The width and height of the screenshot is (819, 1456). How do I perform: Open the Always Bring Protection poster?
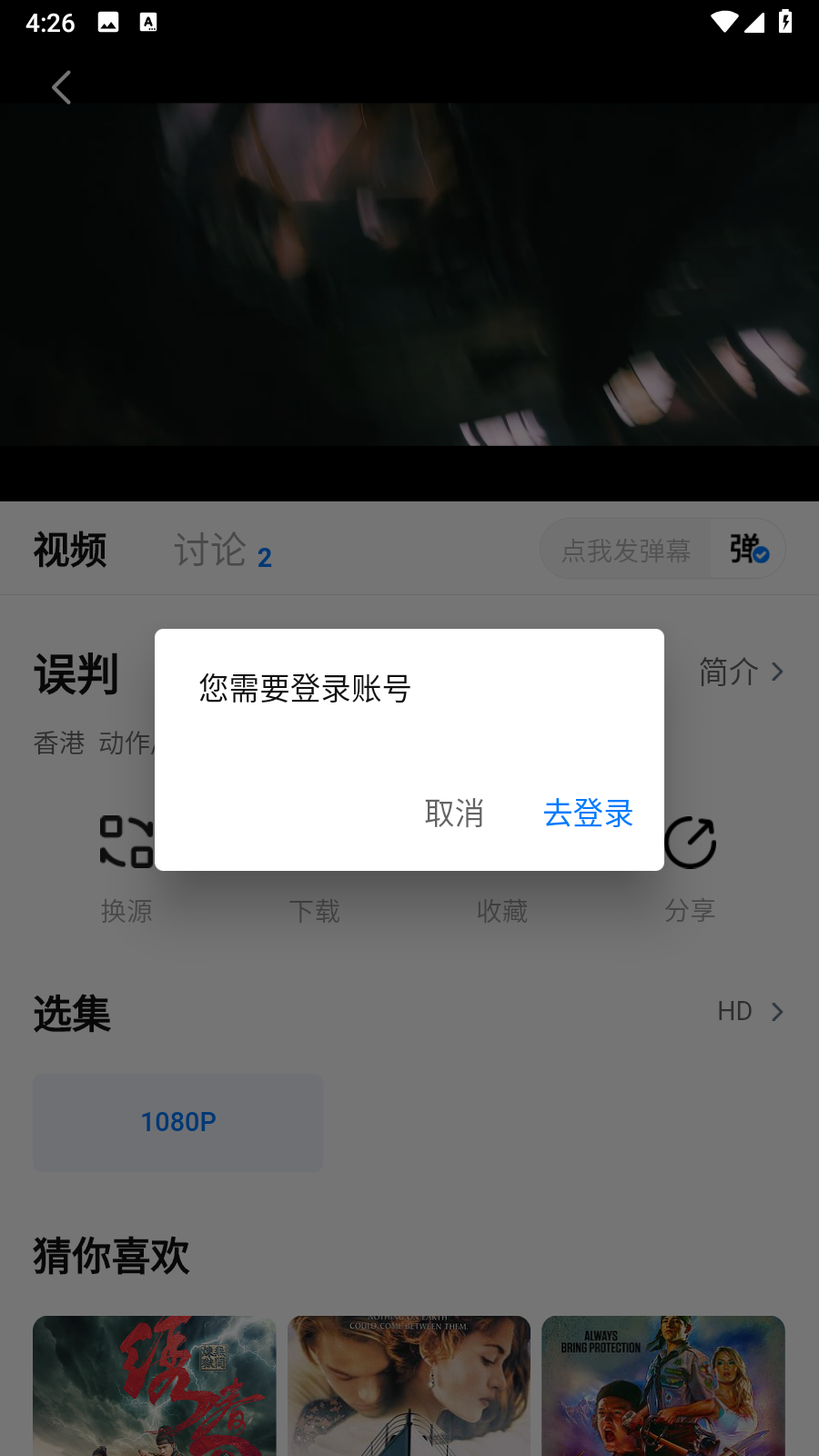[663, 1385]
